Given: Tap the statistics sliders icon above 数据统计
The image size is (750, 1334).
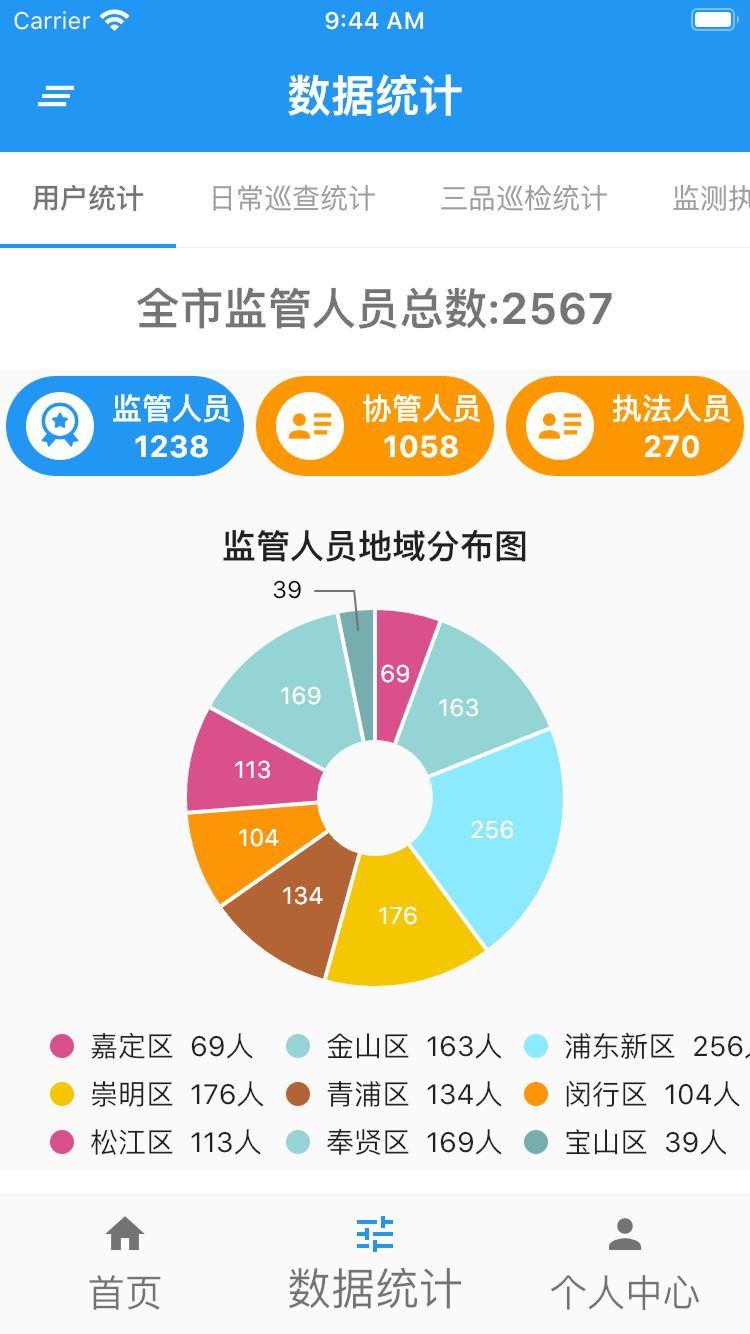Looking at the screenshot, I should click(x=374, y=1232).
